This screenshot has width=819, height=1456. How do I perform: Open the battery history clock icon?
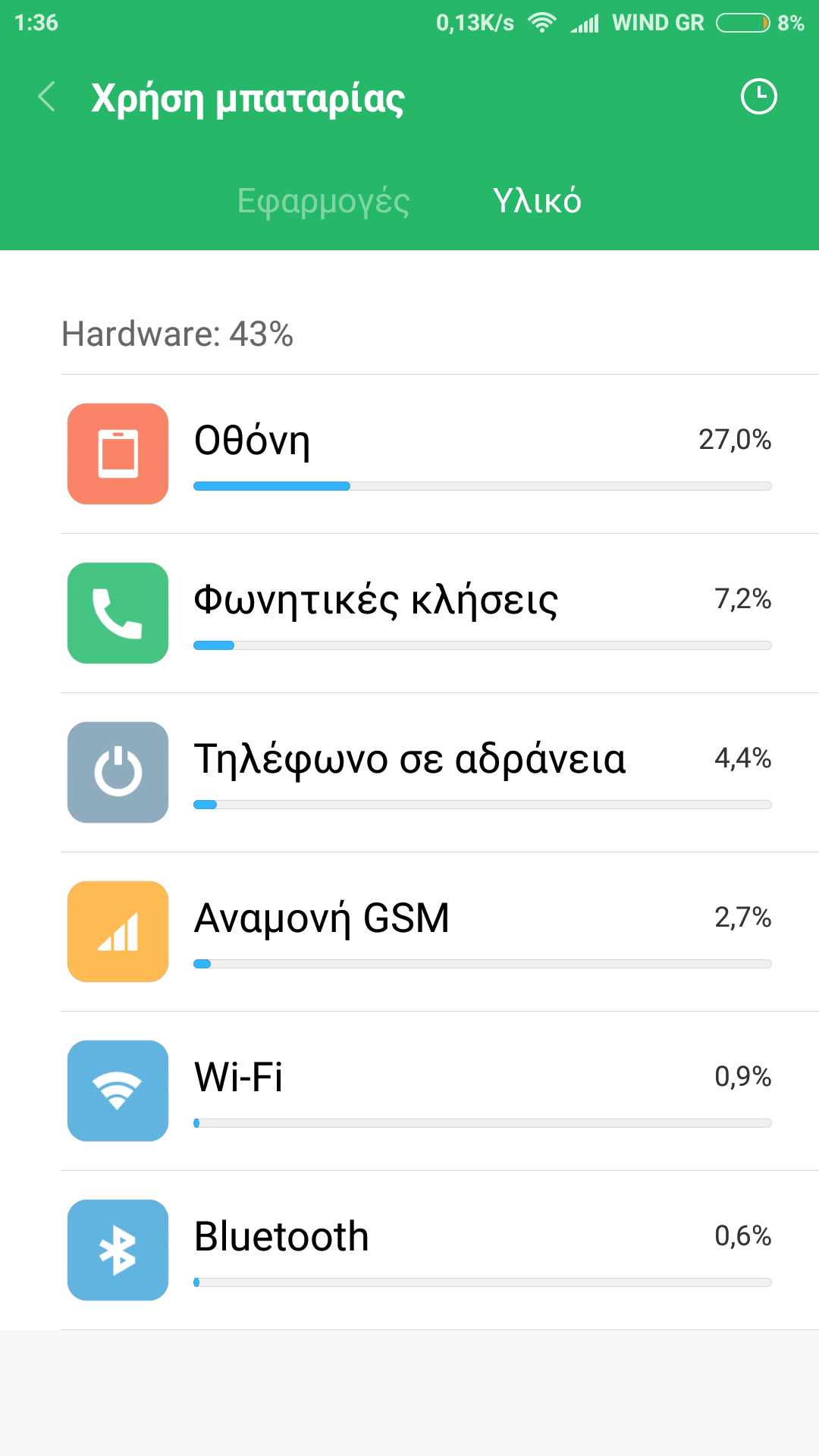click(x=758, y=97)
